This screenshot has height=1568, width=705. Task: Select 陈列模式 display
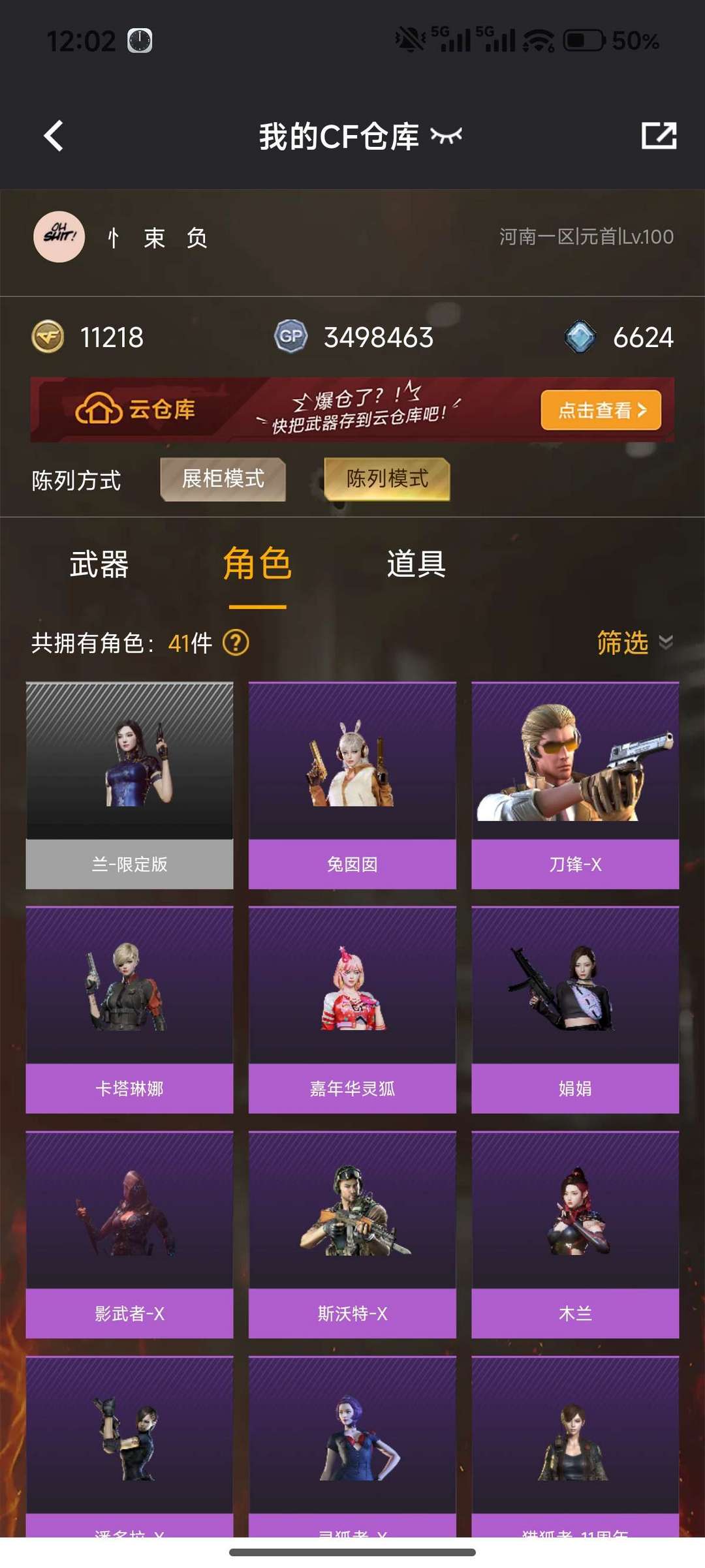point(387,479)
